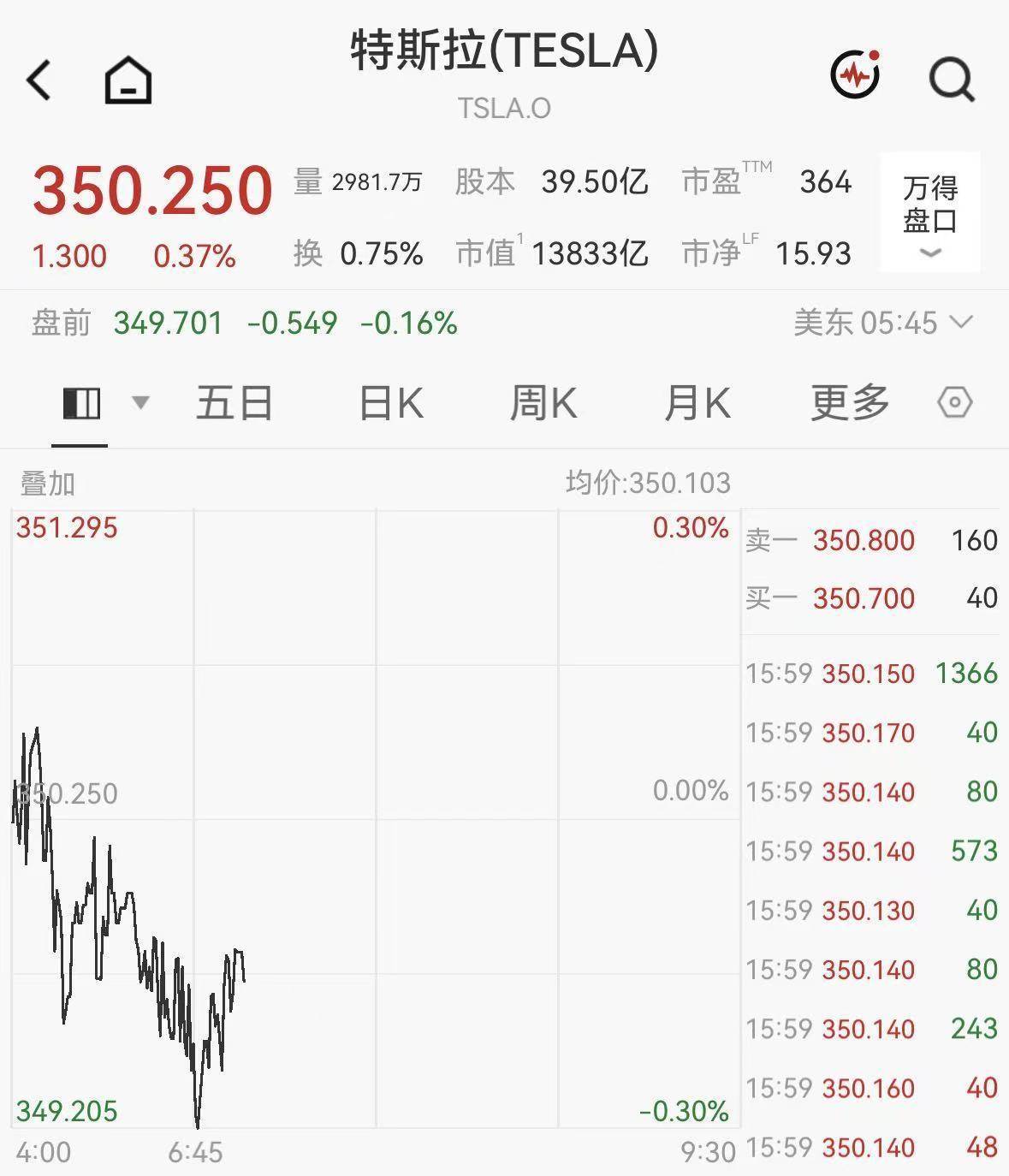The width and height of the screenshot is (1009, 1176).
Task: Tap 叠加 to overlay another stock
Action: pyautogui.click(x=48, y=484)
